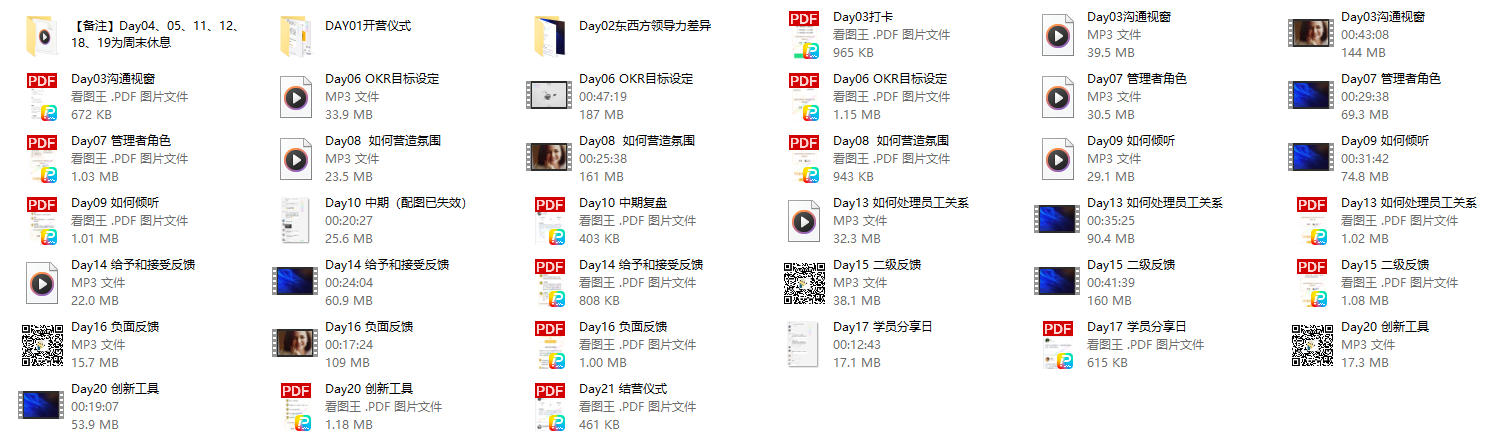
Task: Open the Day10 中期复盘 PDF file
Action: coord(550,221)
